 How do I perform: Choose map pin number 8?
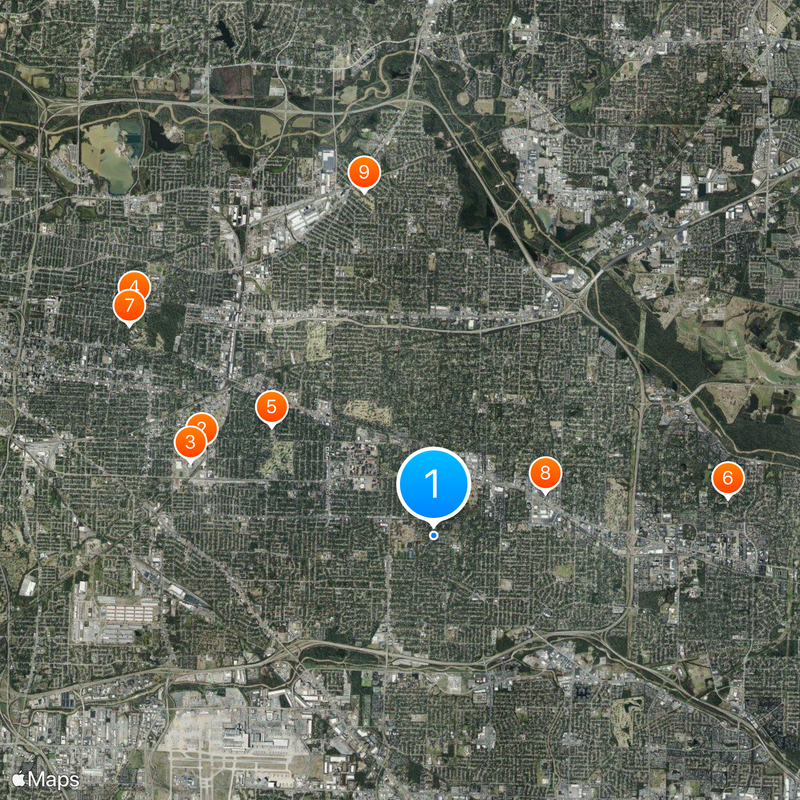click(545, 473)
